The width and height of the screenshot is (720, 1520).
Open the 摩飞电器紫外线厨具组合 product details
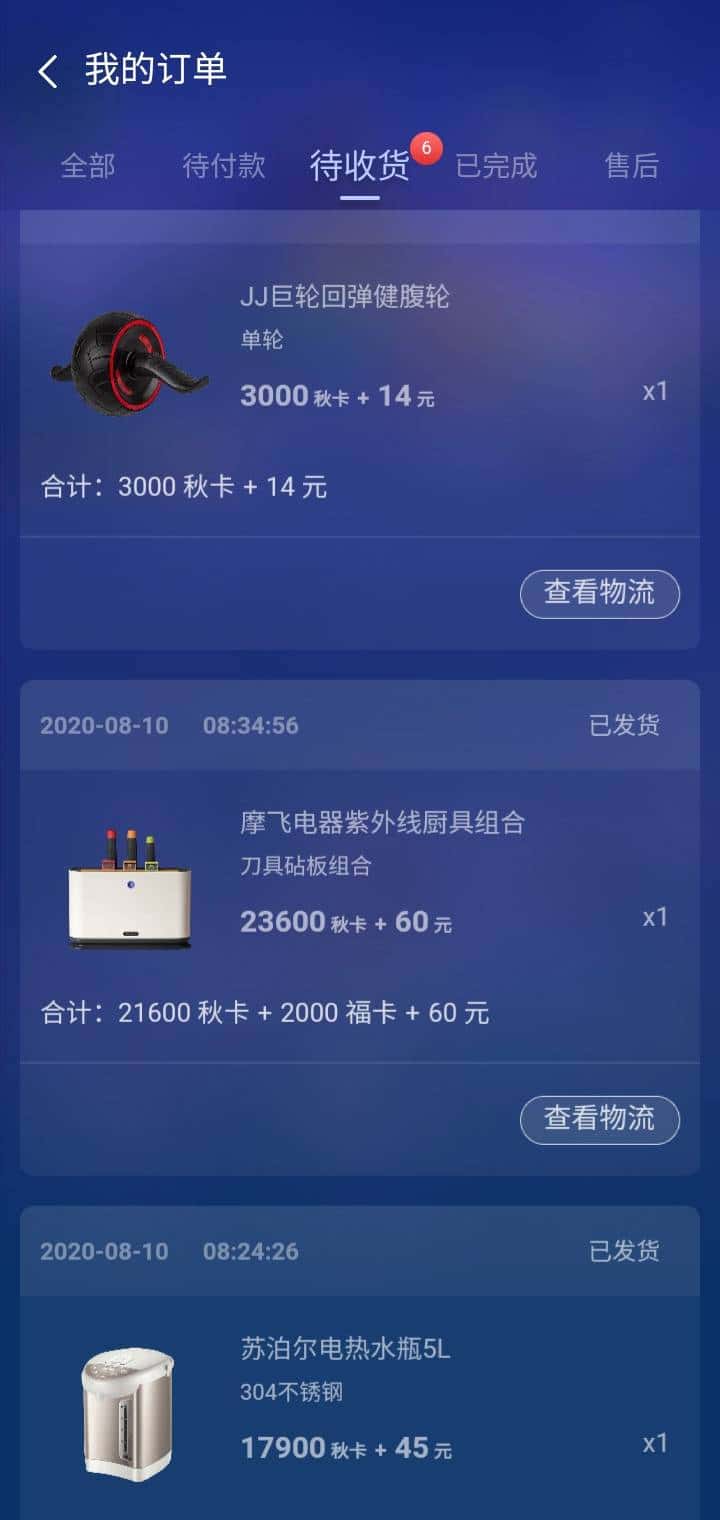pyautogui.click(x=390, y=821)
